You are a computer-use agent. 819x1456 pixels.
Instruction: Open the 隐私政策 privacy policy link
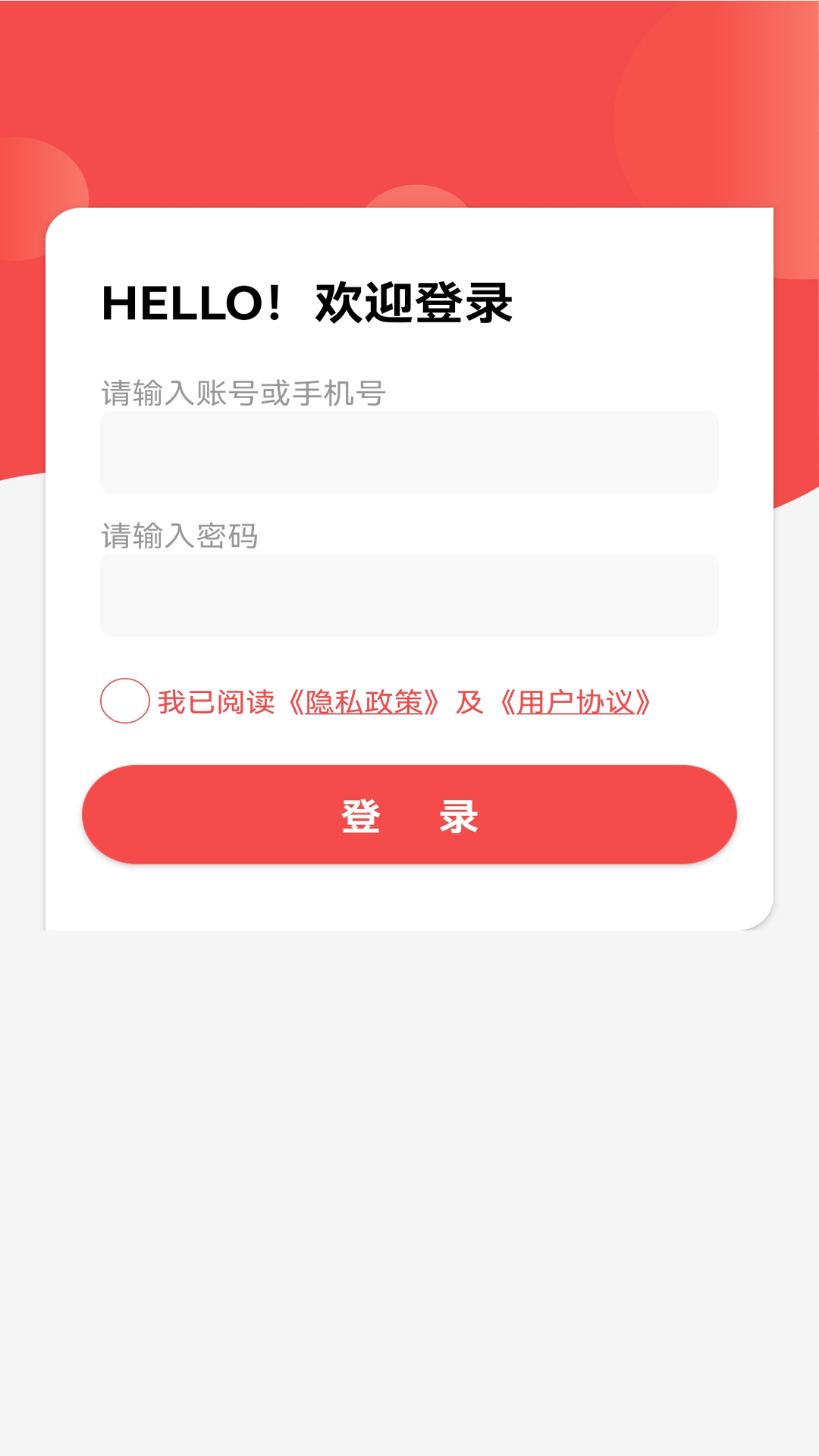point(364,702)
